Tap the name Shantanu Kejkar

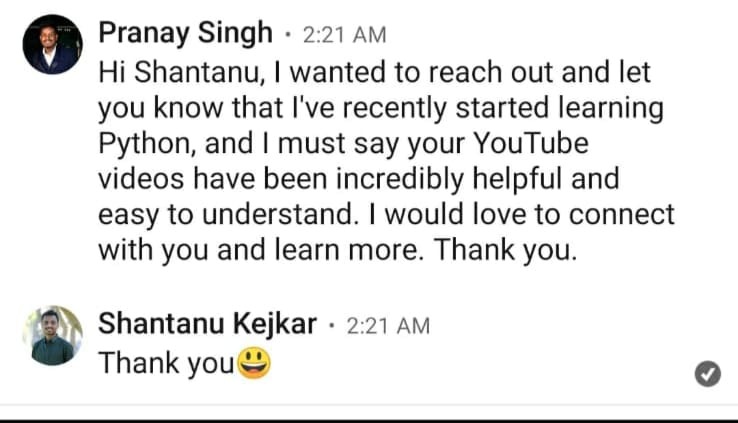tap(207, 324)
